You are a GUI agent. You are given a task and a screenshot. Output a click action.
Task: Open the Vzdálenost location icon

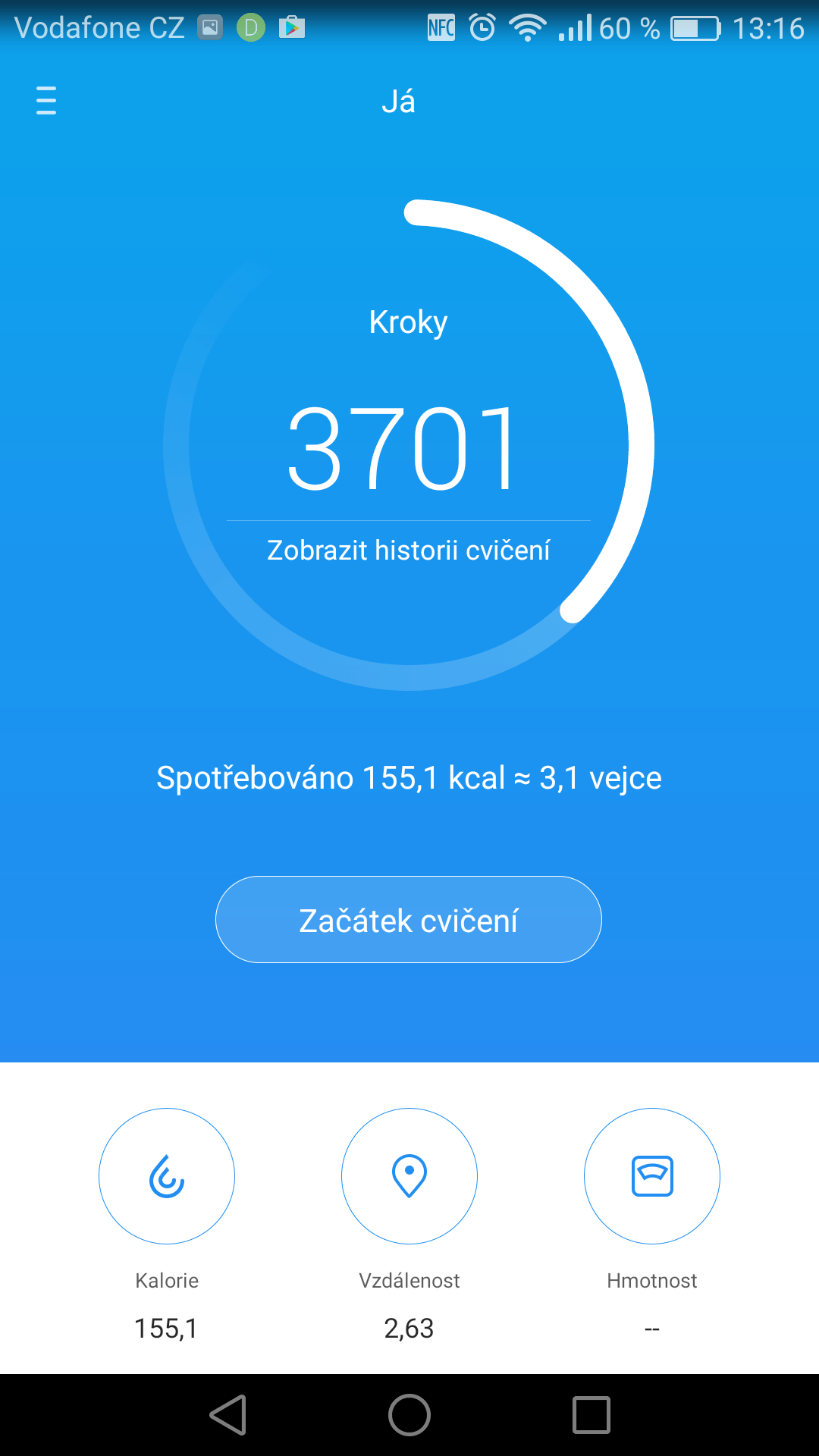(x=409, y=1176)
